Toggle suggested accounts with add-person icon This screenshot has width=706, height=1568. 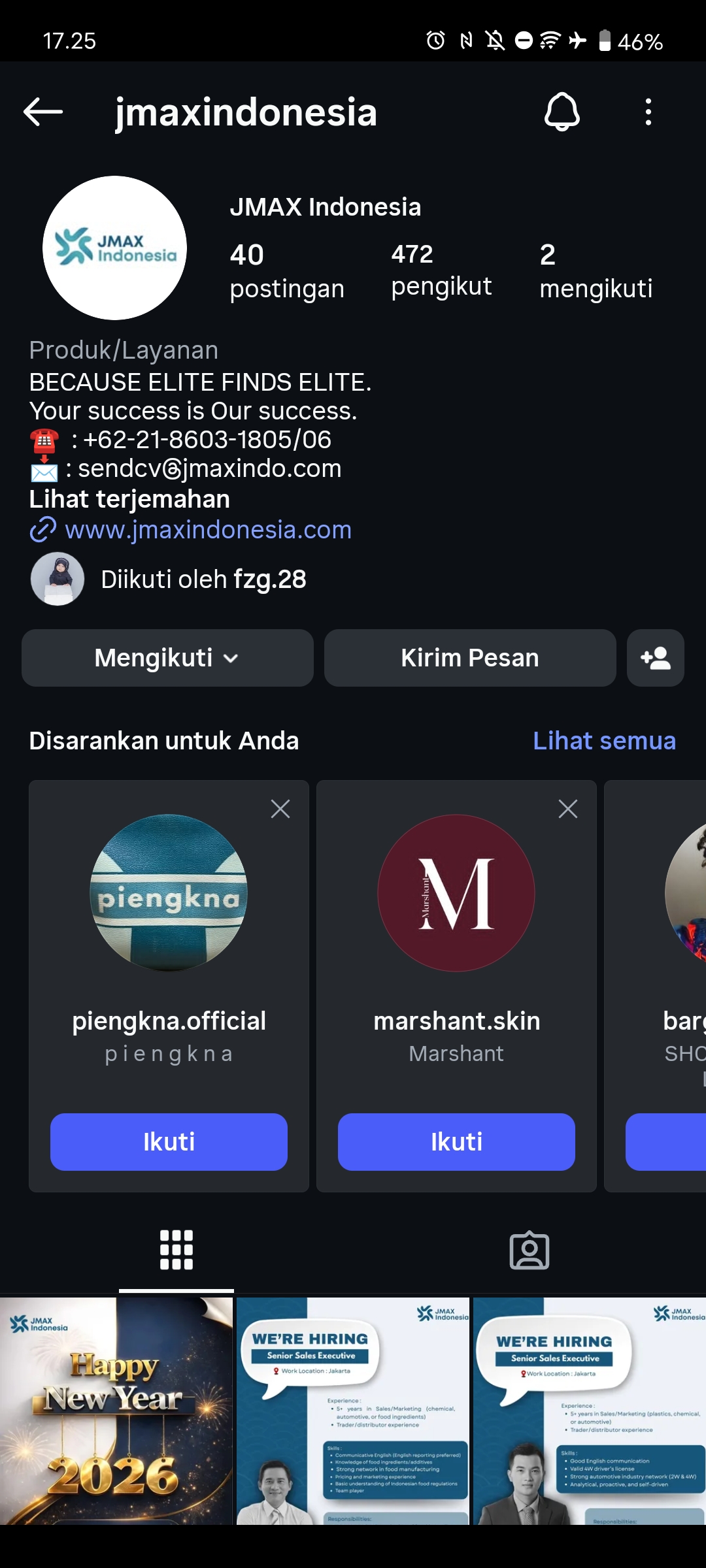(x=656, y=658)
